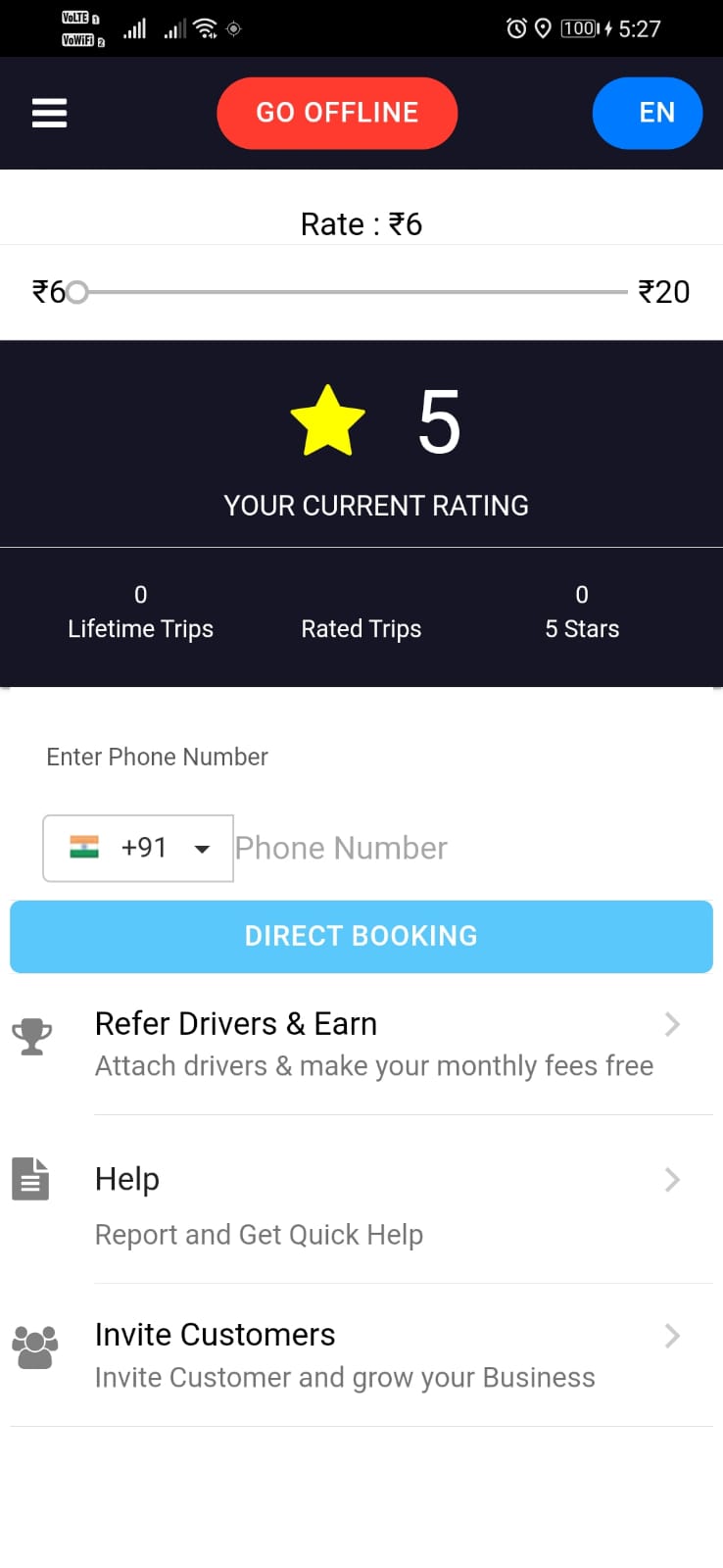Change language with the EN button

tap(648, 114)
